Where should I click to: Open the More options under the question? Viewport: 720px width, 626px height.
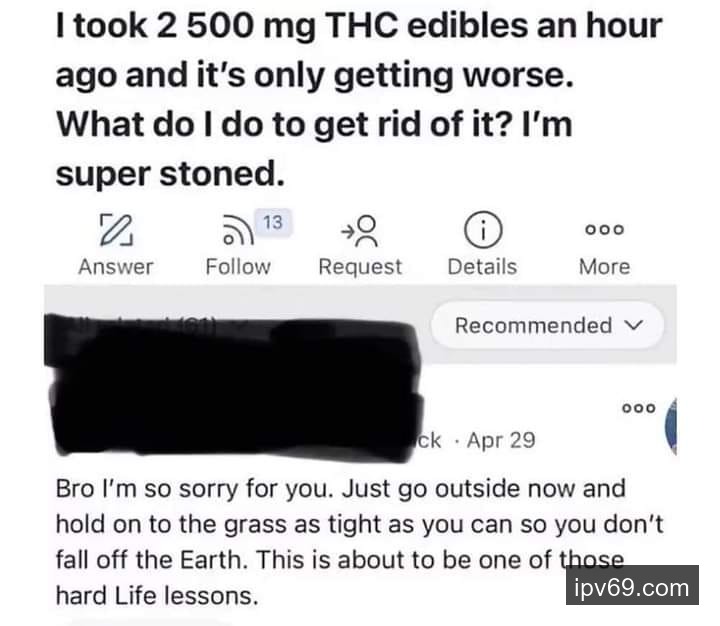coord(604,245)
